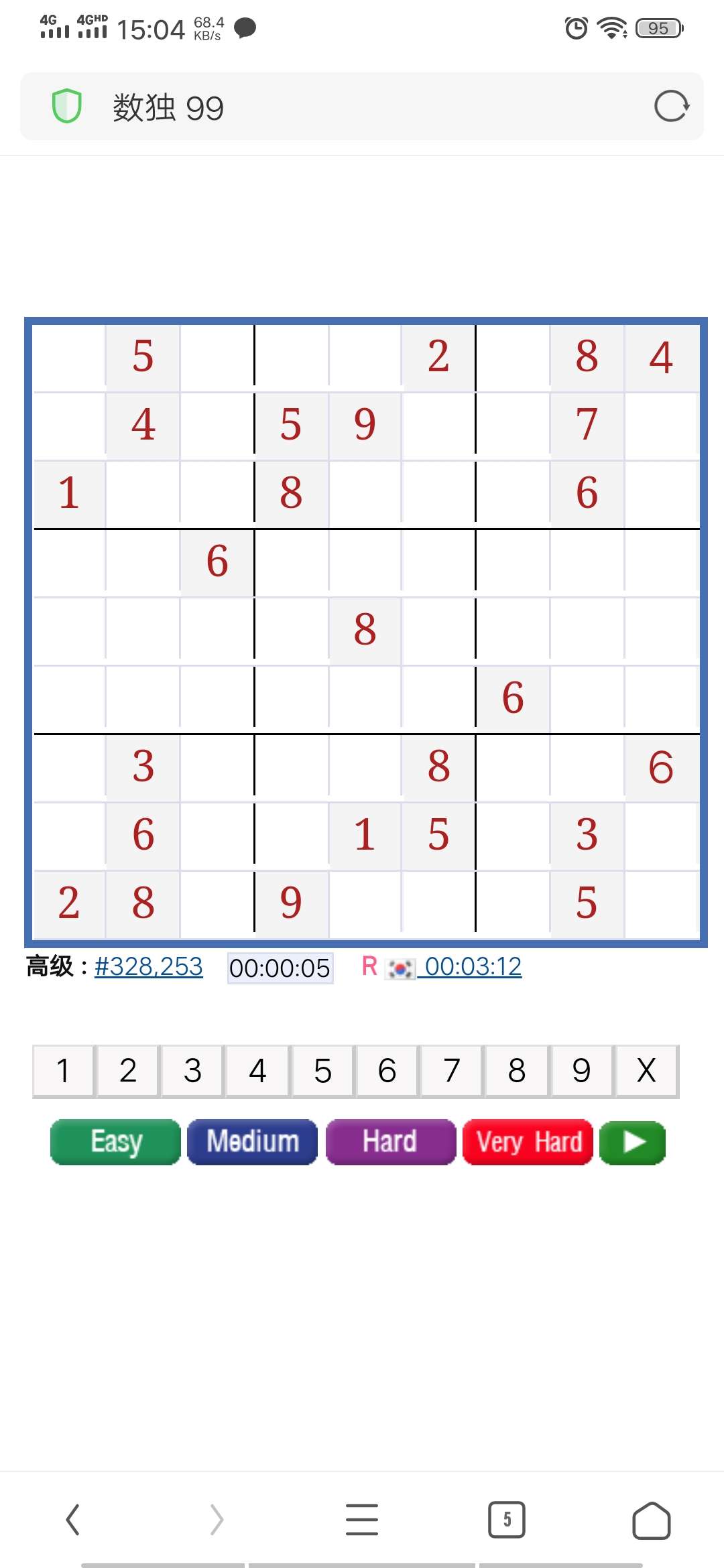The height and width of the screenshot is (1568, 724).
Task: Open the tab switcher showing 5 tabs
Action: [x=507, y=1518]
